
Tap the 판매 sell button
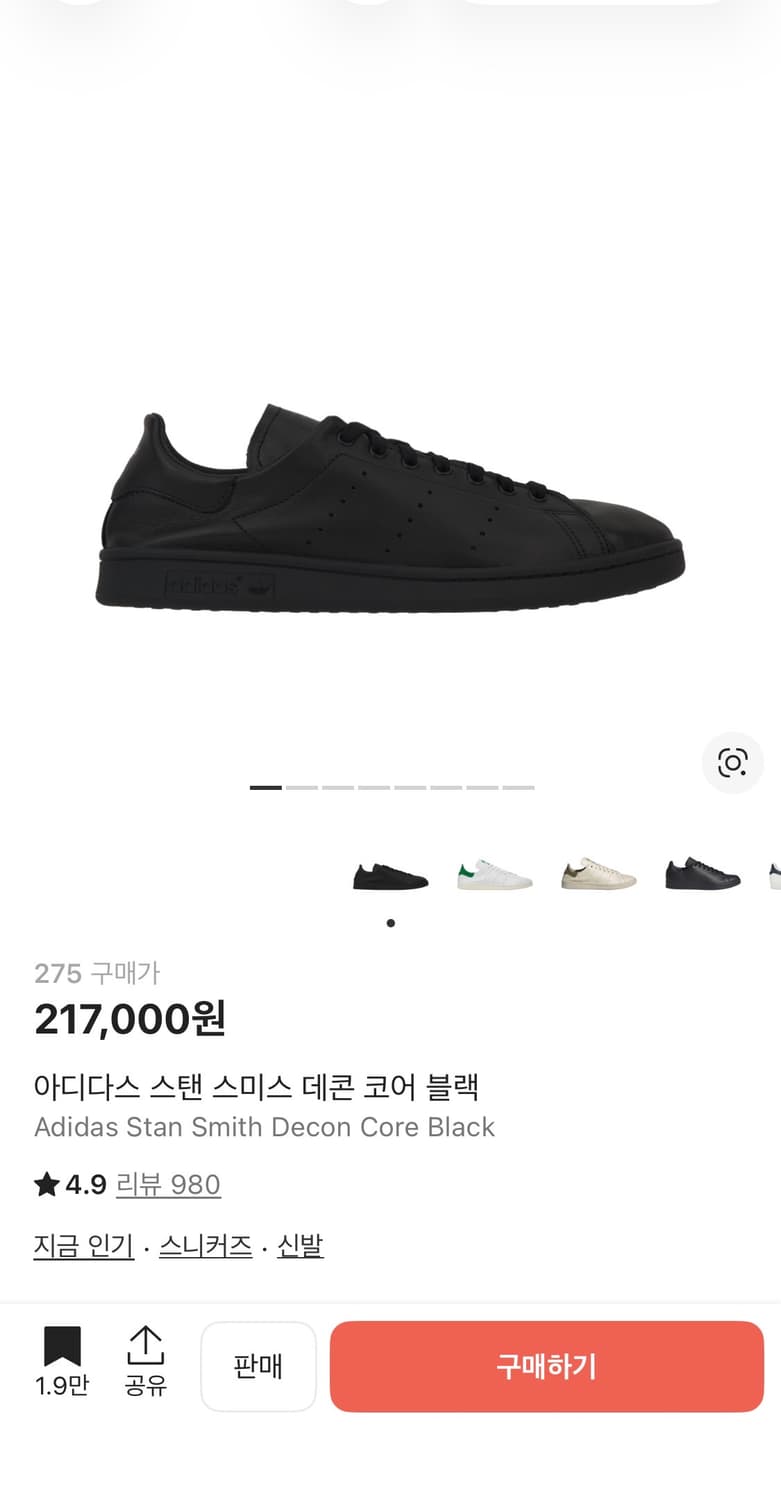[x=258, y=1366]
